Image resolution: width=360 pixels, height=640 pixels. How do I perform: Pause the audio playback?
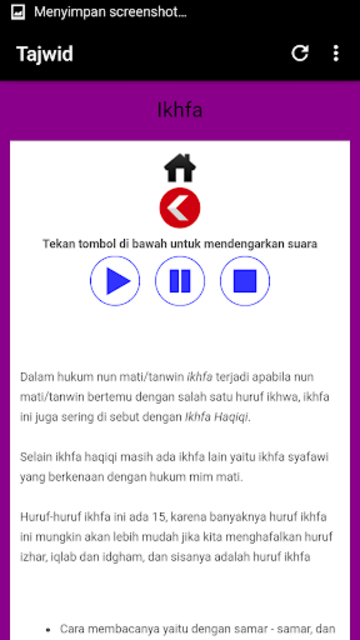(180, 281)
